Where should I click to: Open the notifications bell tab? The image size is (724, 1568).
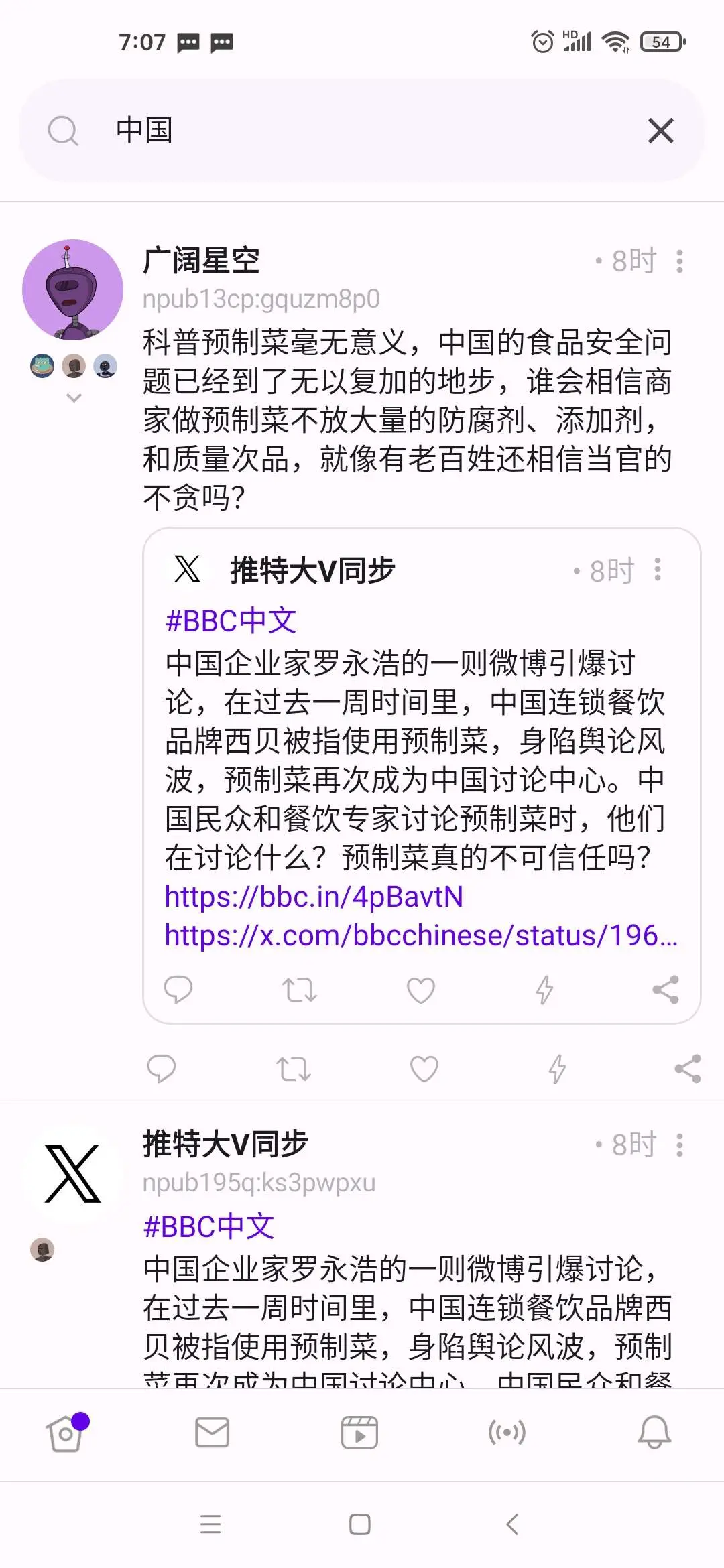[654, 1433]
